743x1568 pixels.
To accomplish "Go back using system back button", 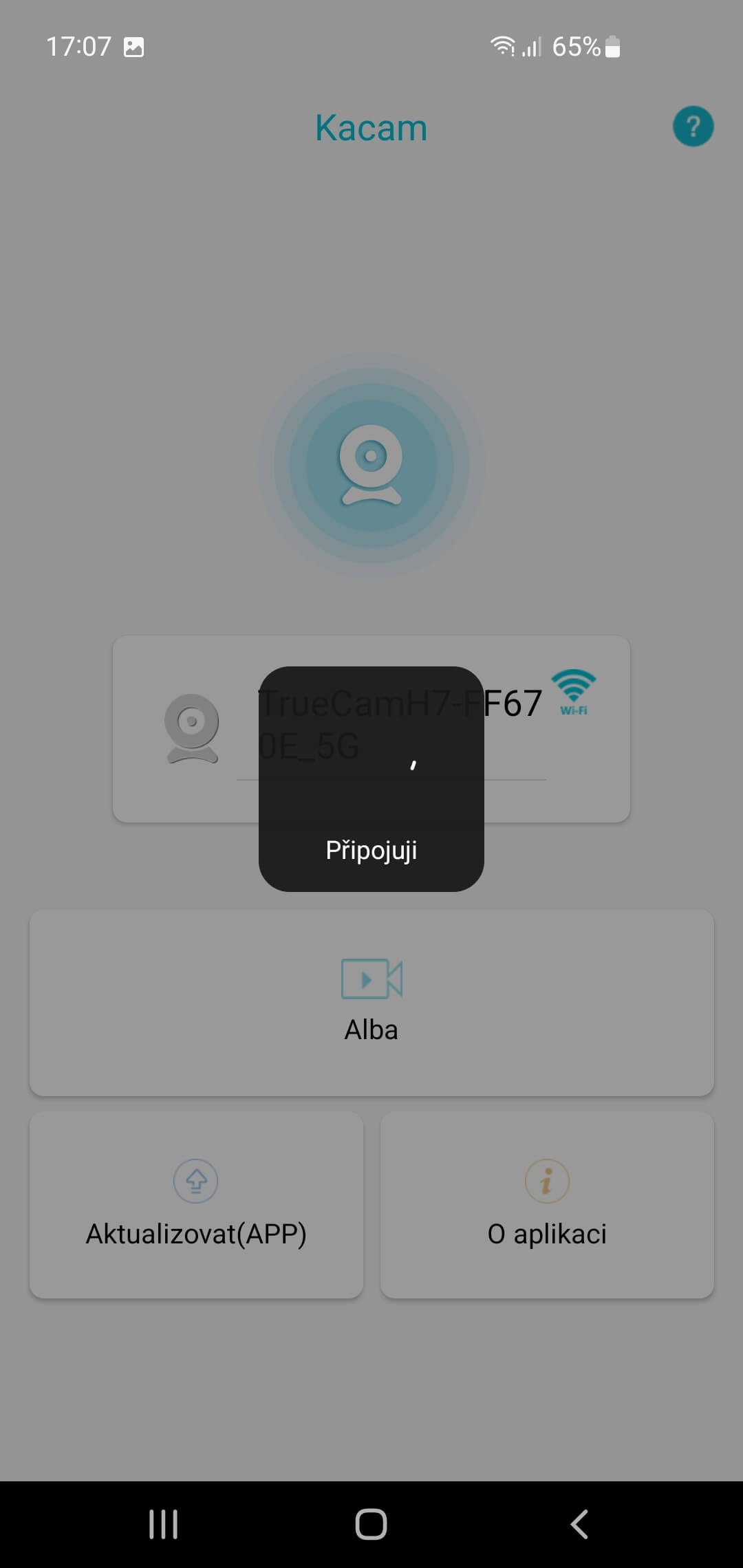I will click(579, 1524).
